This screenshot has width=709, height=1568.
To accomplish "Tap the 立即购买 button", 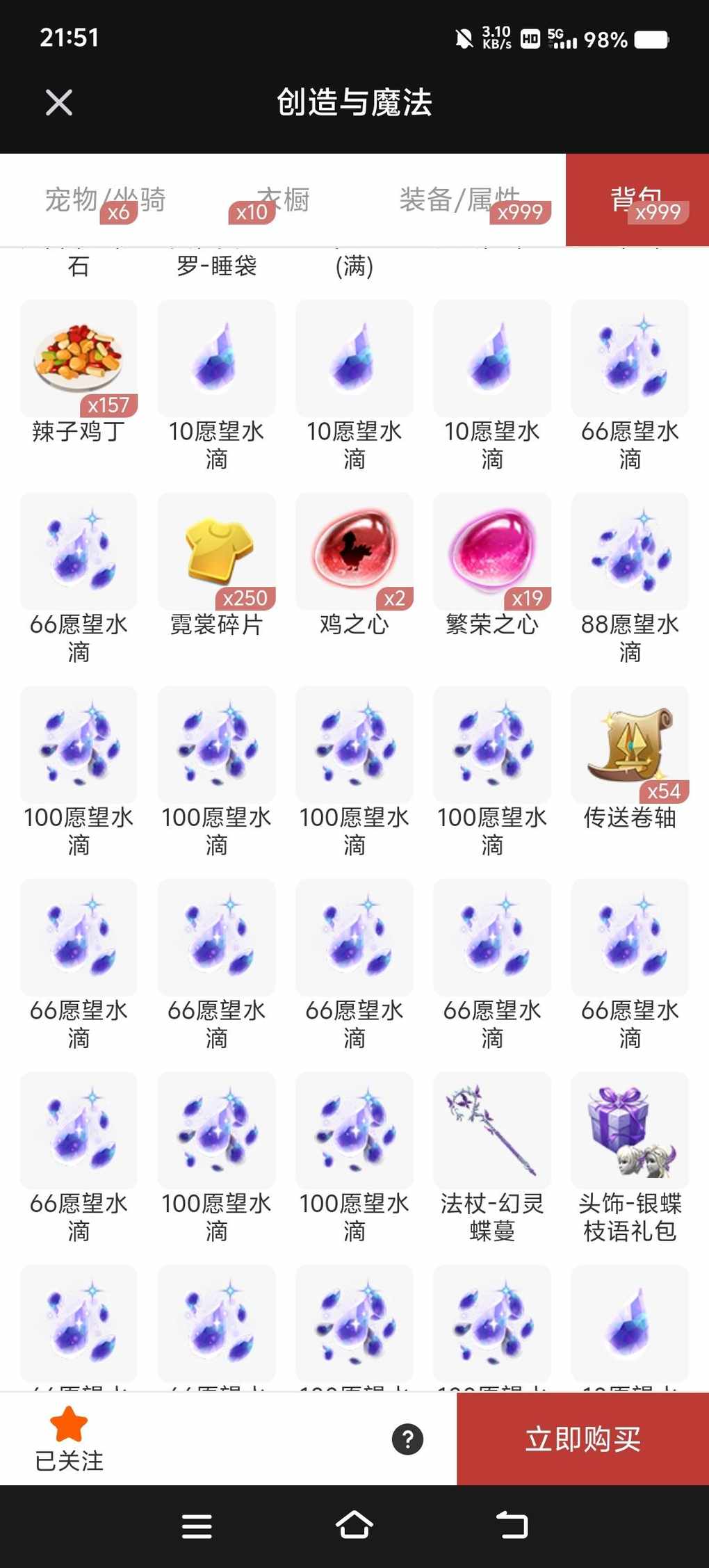I will 582,1439.
